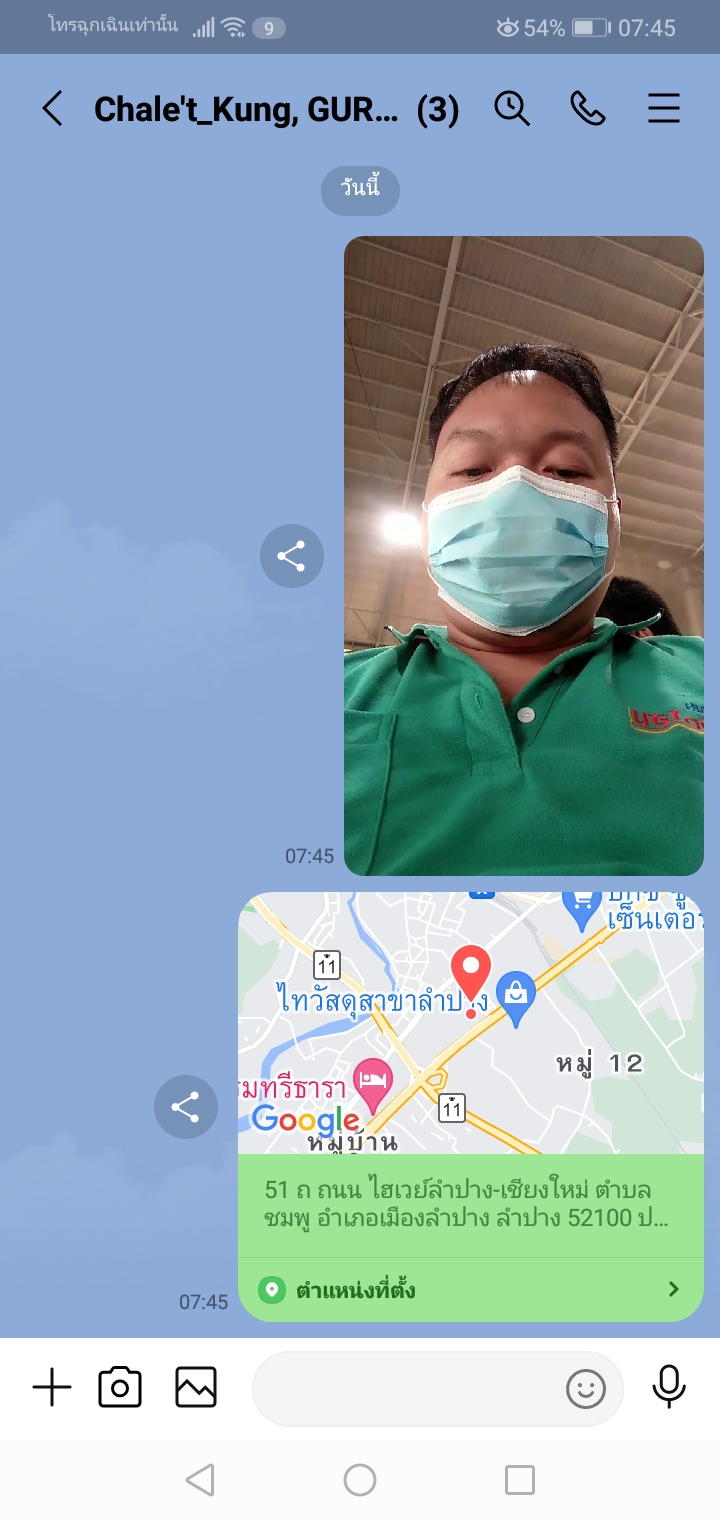
Task: Open the ตำแหน่งที่ตั้ง location details
Action: point(470,1289)
